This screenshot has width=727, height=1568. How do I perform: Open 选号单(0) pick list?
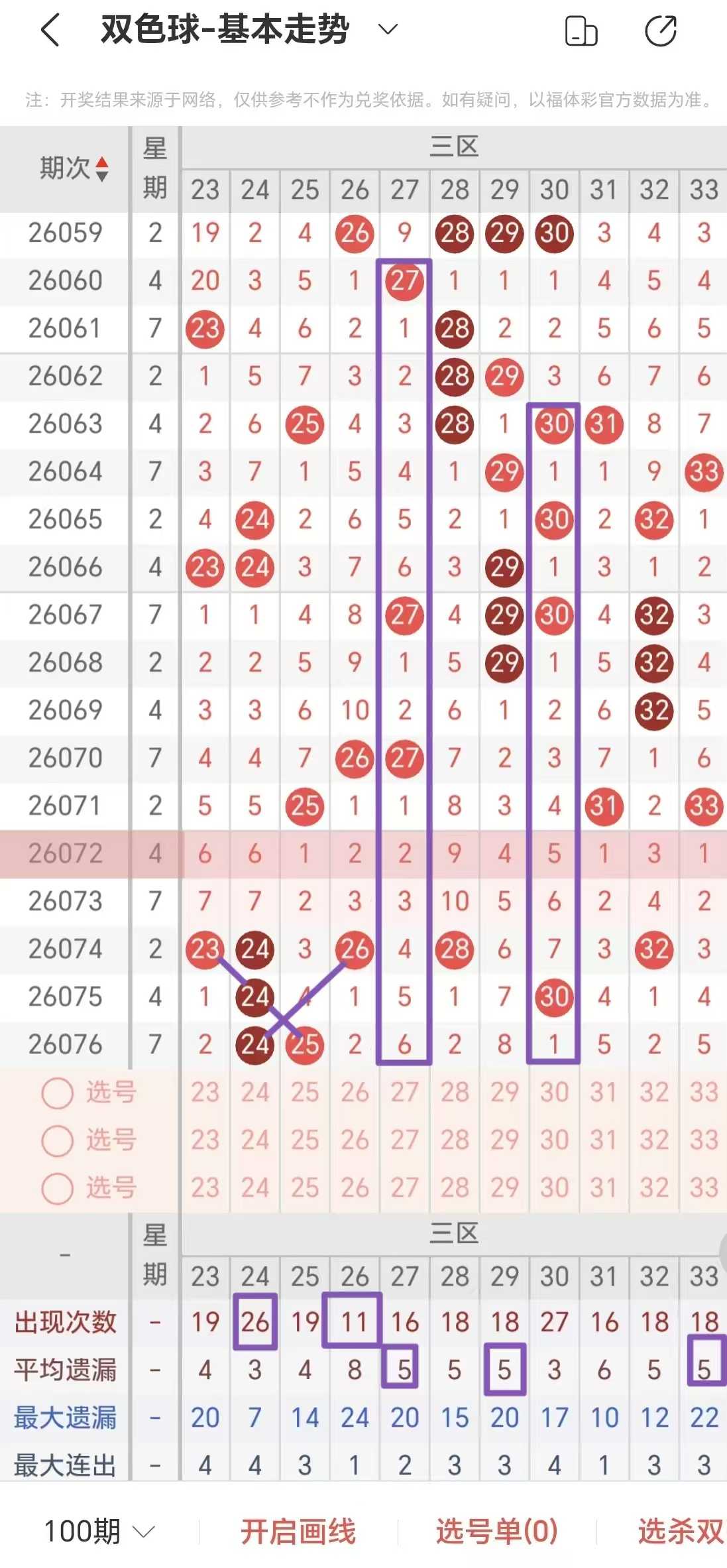pos(497,1531)
